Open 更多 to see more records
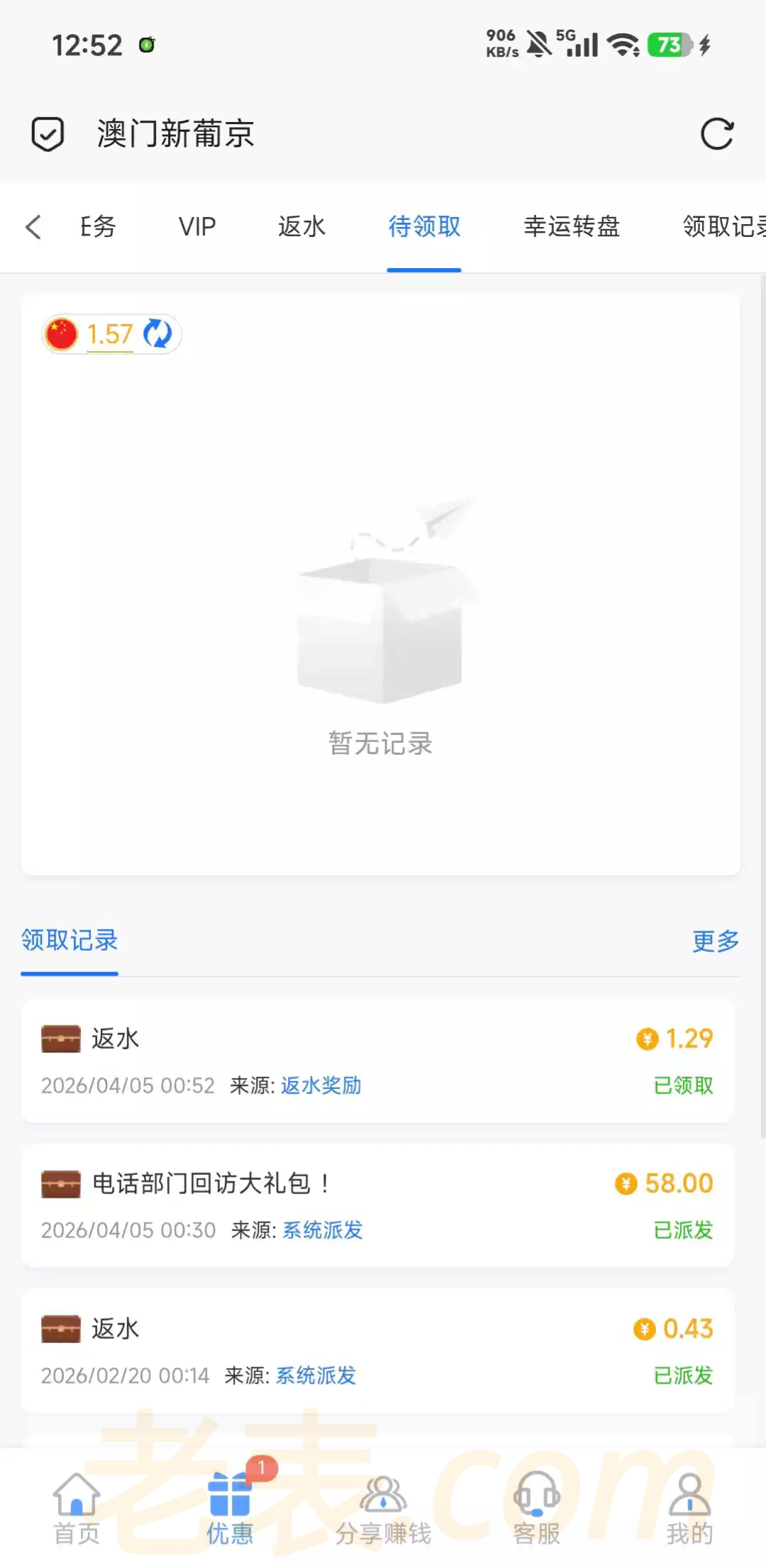This screenshot has height=1568, width=766. (x=715, y=942)
